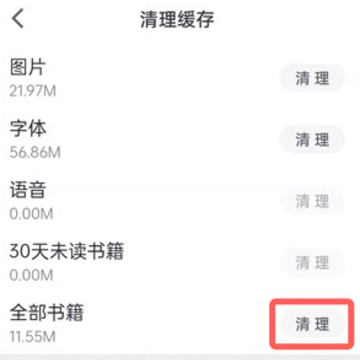Go back from the 清理缓存 page
360x360 pixels.
[18, 19]
